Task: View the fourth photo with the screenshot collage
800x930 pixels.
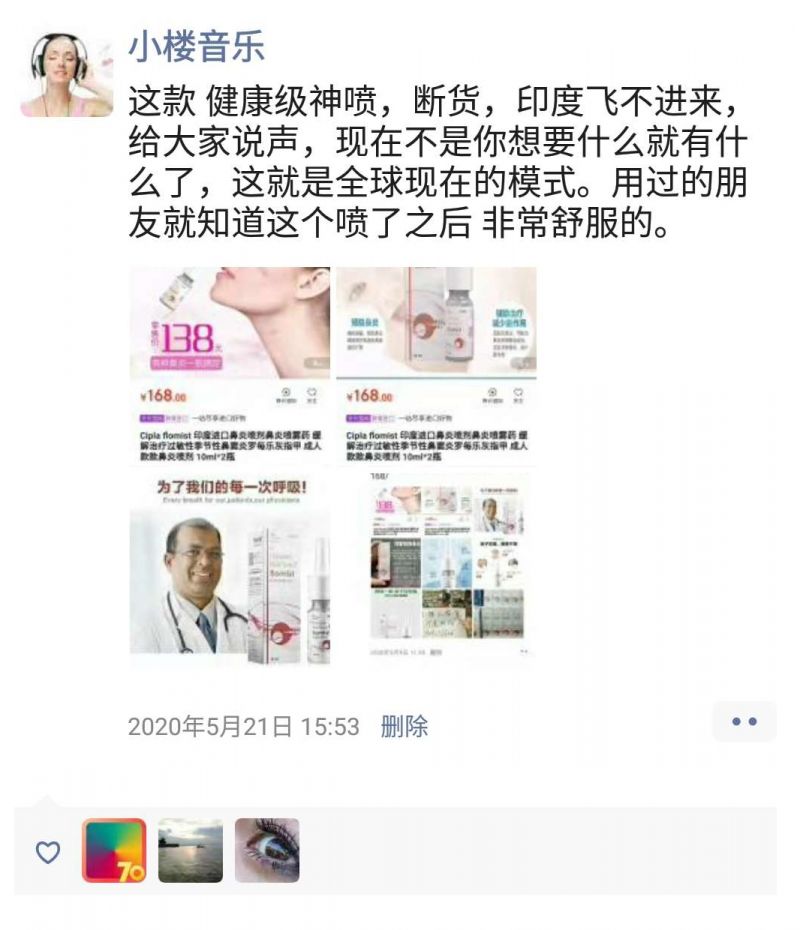Action: click(x=436, y=572)
